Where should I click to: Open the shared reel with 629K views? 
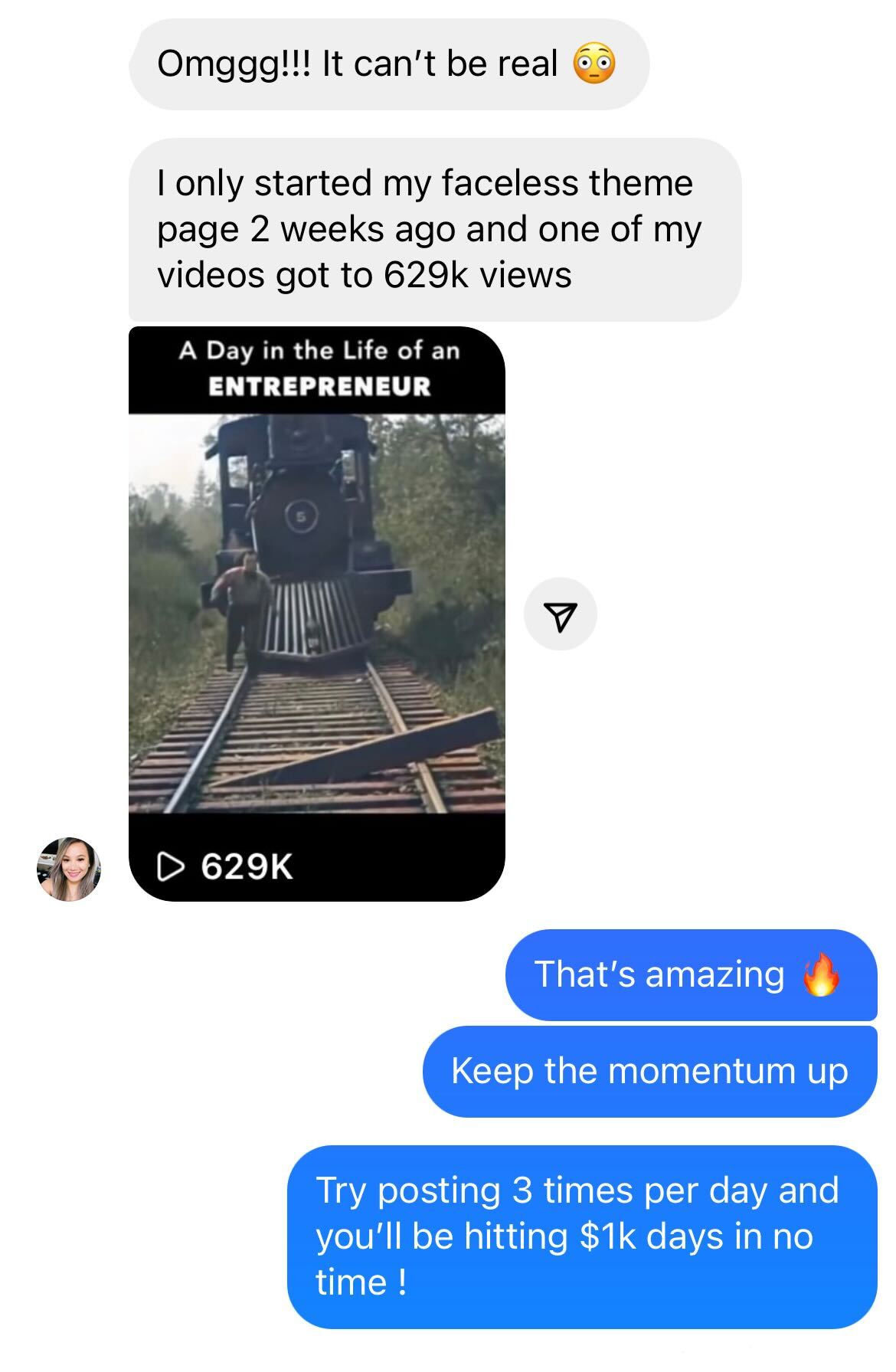point(316,613)
